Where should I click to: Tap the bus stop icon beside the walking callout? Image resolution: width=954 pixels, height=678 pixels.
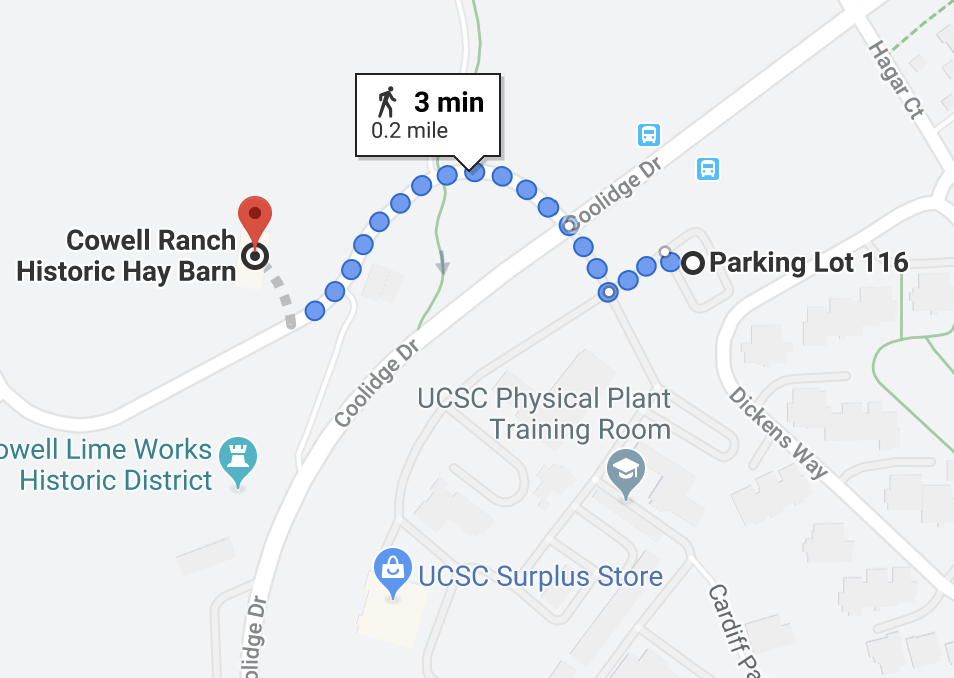(x=649, y=133)
